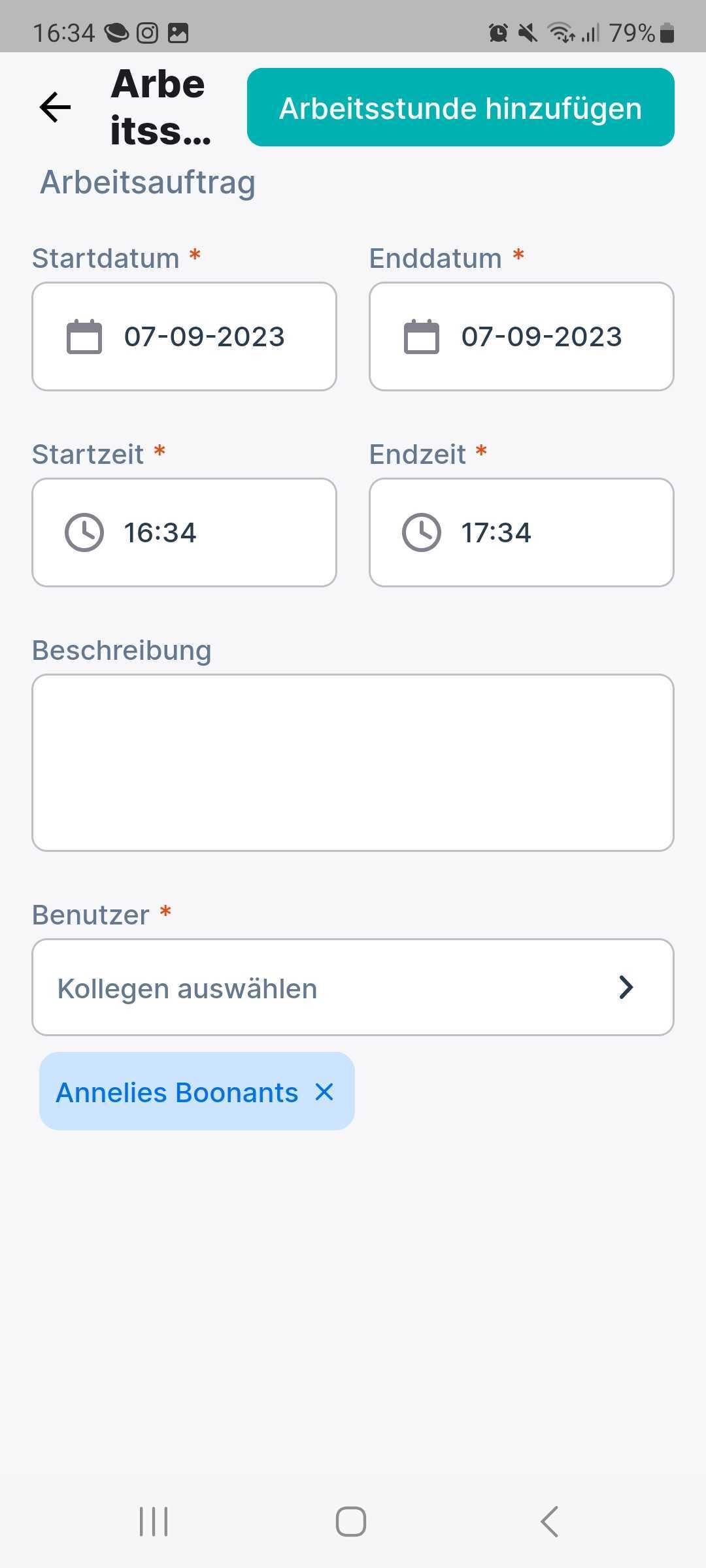Focus the Beschreibung text box
This screenshot has height=1568, width=706.
tap(353, 762)
